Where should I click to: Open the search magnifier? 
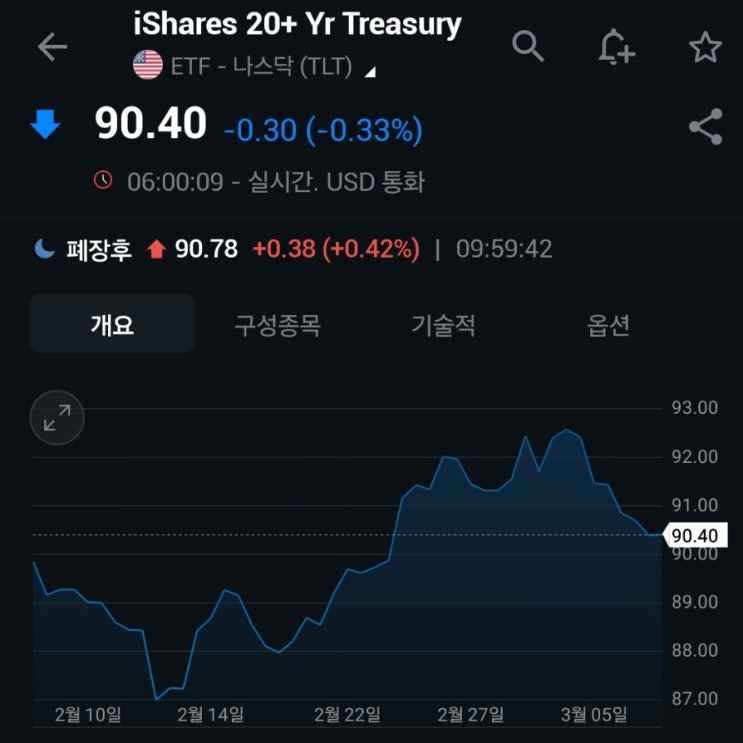pos(526,45)
